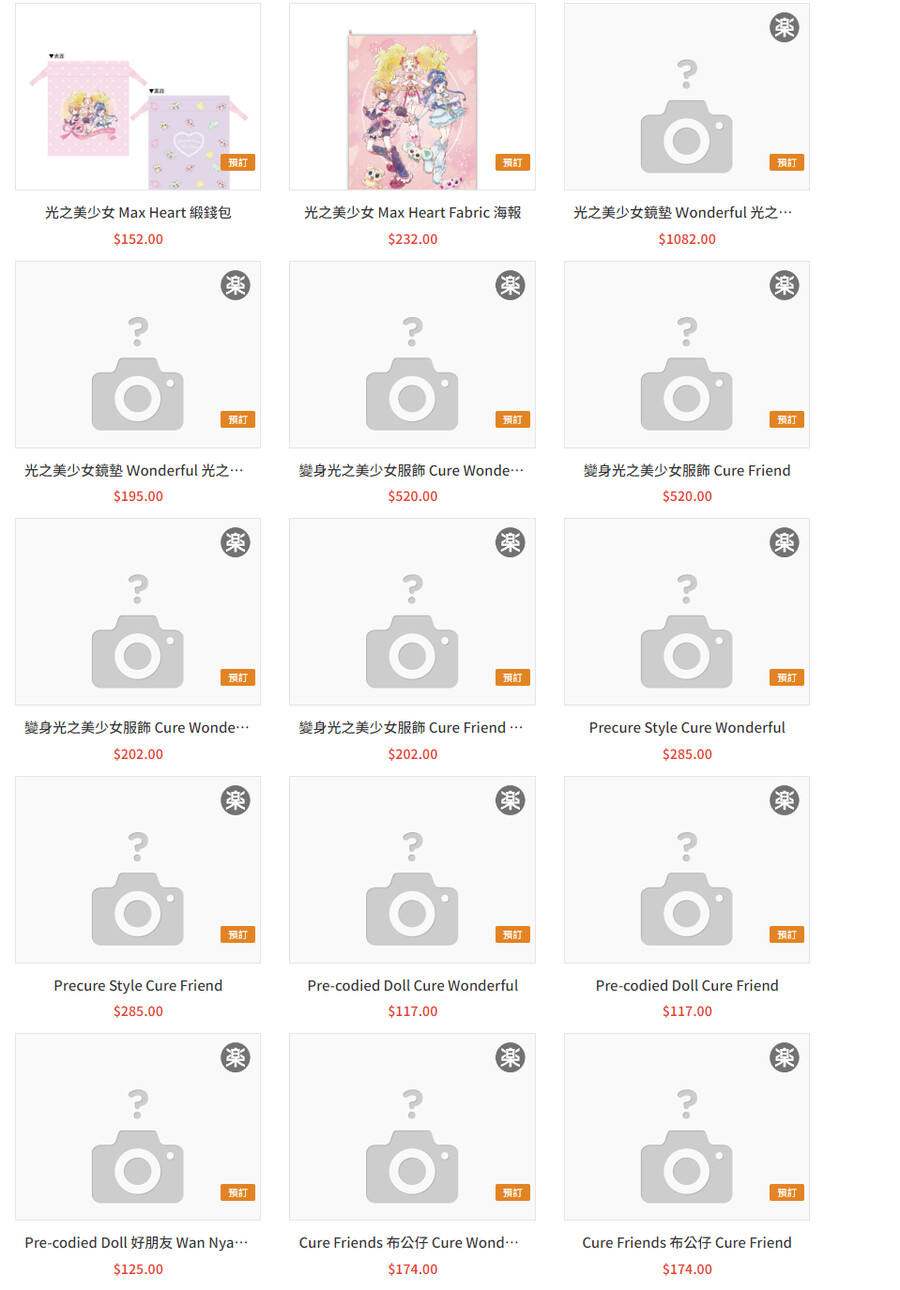Click the $1082.00 price on the mirror pad
900x1290 pixels.
(686, 239)
